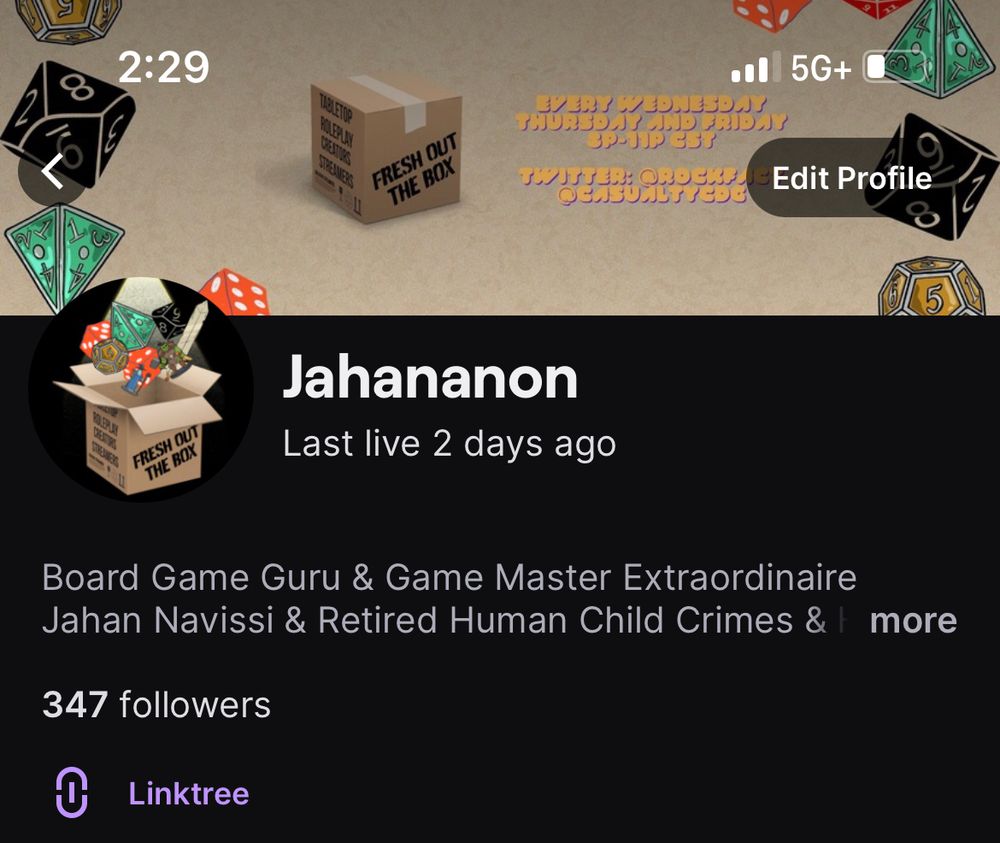This screenshot has height=843, width=1000.
Task: Expand the bio with "more"
Action: 912,621
